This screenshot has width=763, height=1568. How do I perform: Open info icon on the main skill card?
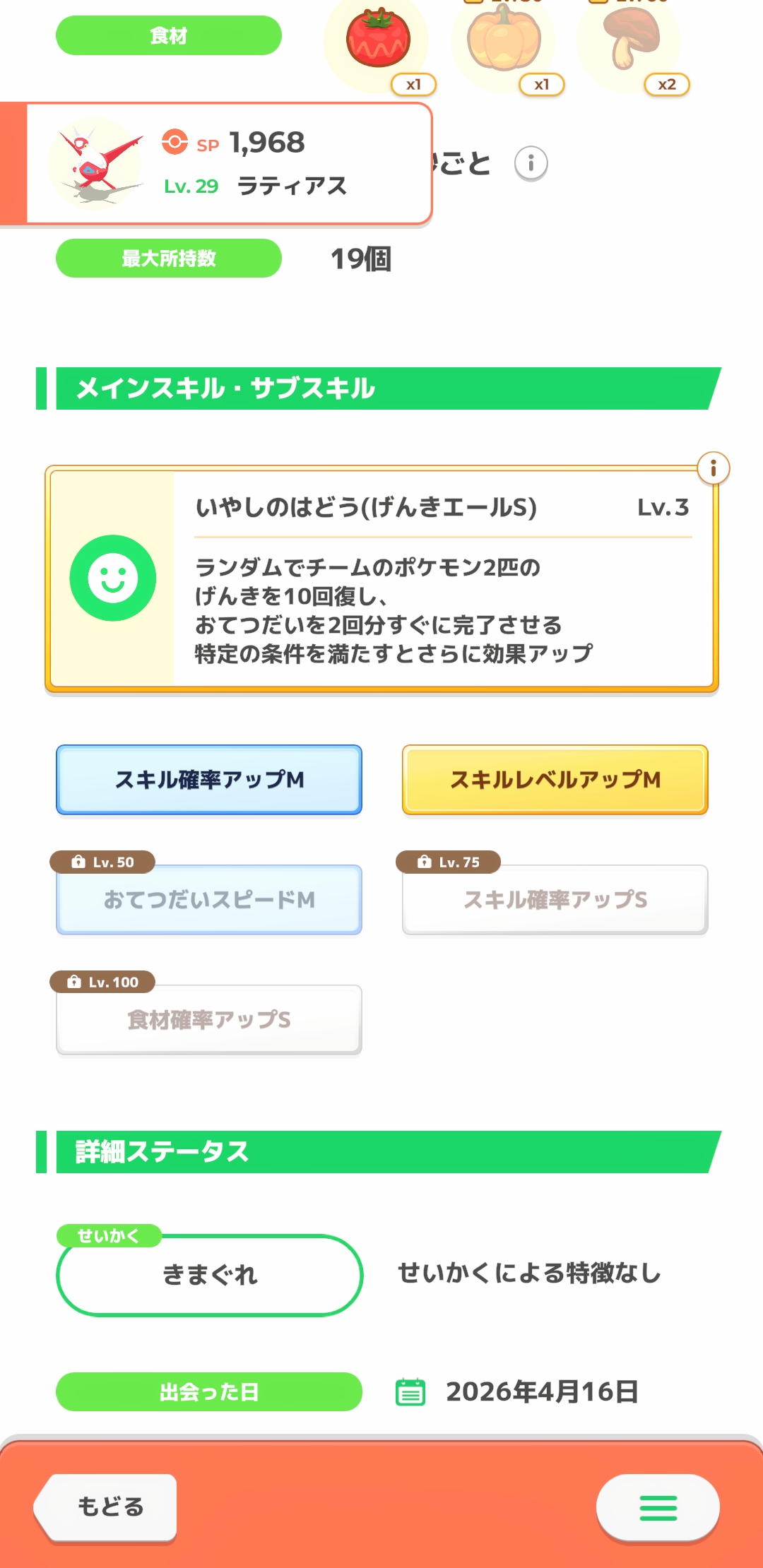(x=713, y=468)
